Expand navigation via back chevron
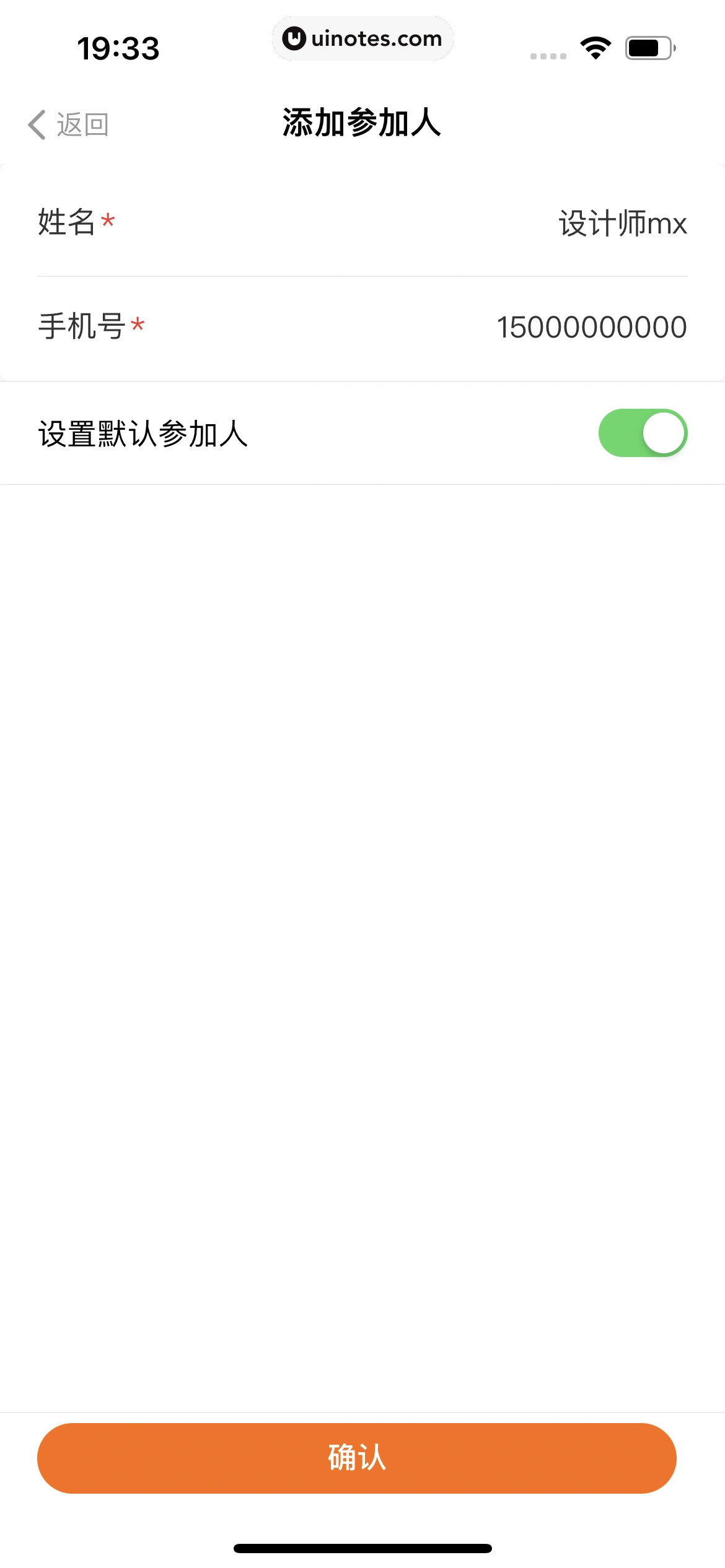The height and width of the screenshot is (1568, 725). point(37,124)
